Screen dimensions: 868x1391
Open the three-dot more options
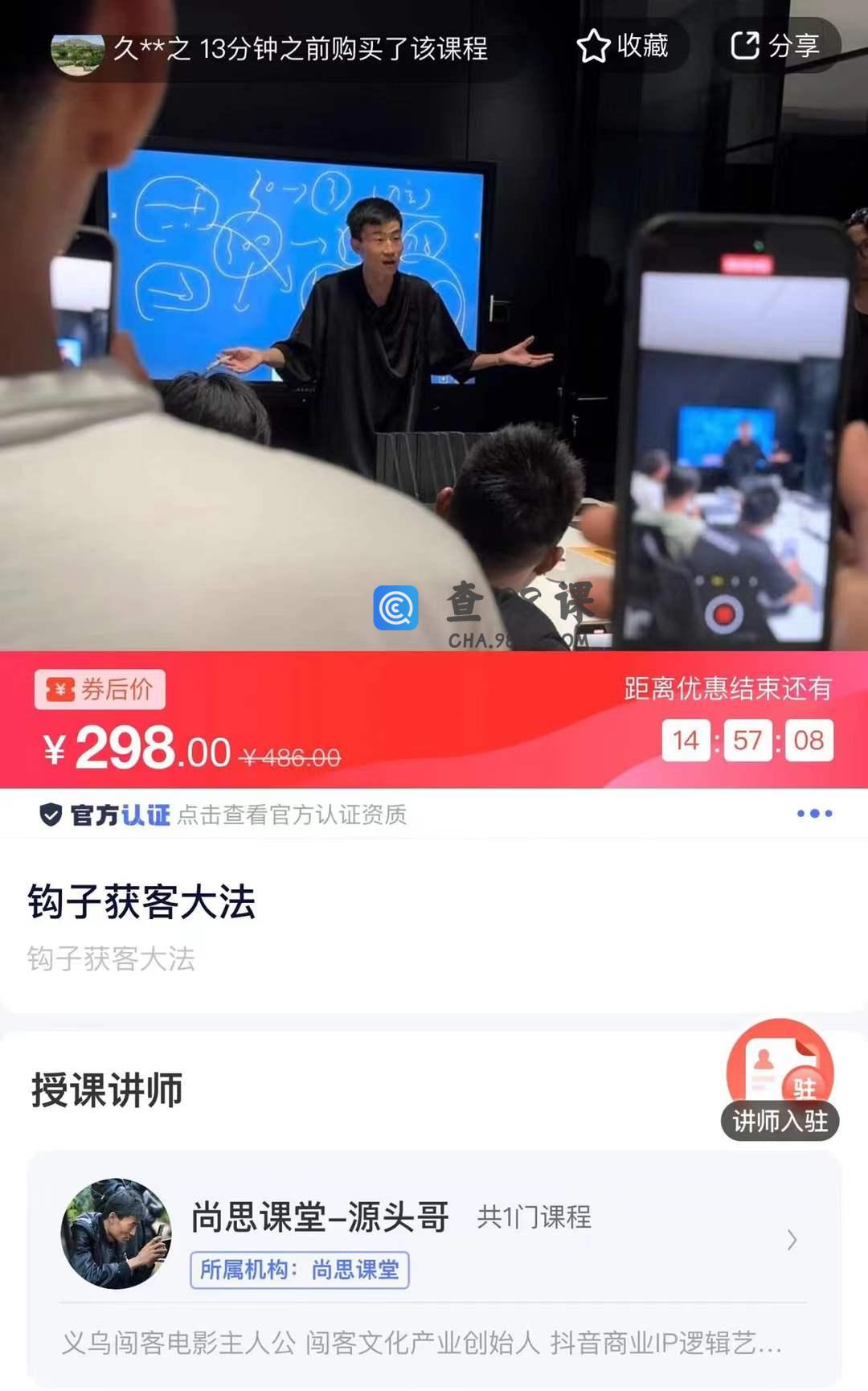pos(814,814)
